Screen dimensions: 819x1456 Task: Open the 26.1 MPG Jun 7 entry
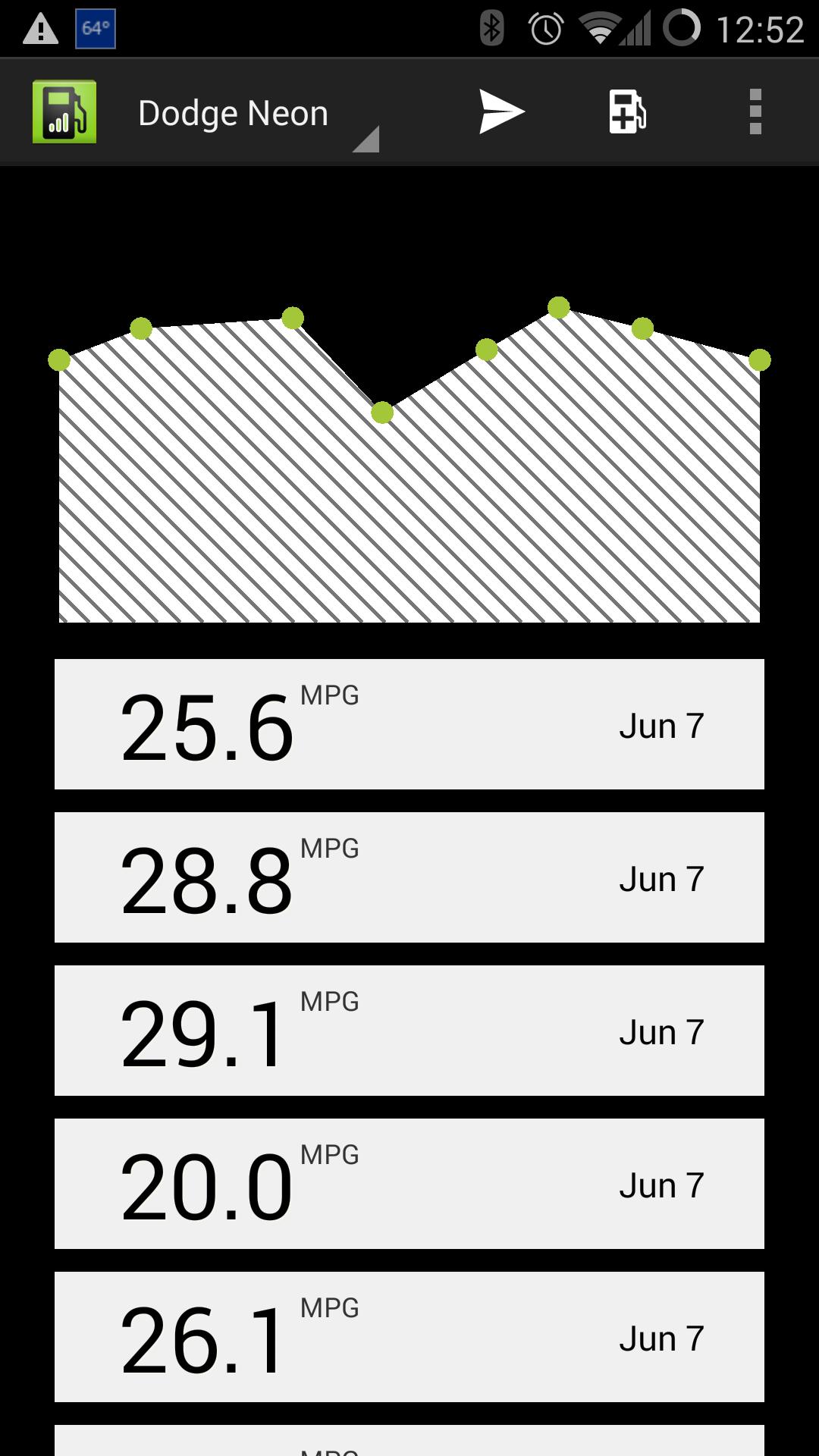click(x=409, y=1338)
